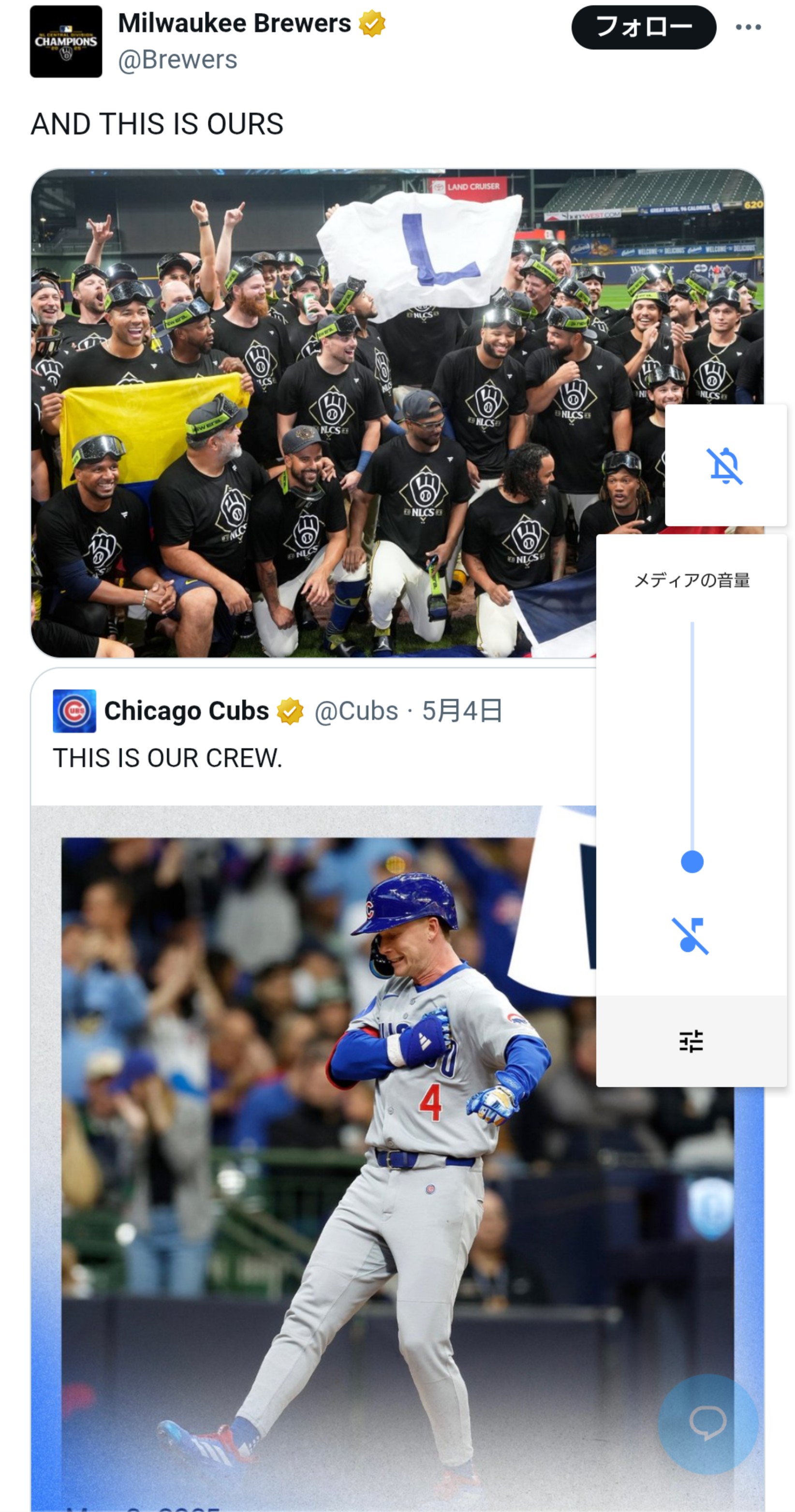Open the overflow menu on Brewers post
Screen dimensions: 795x1512
pyautogui.click(x=748, y=27)
